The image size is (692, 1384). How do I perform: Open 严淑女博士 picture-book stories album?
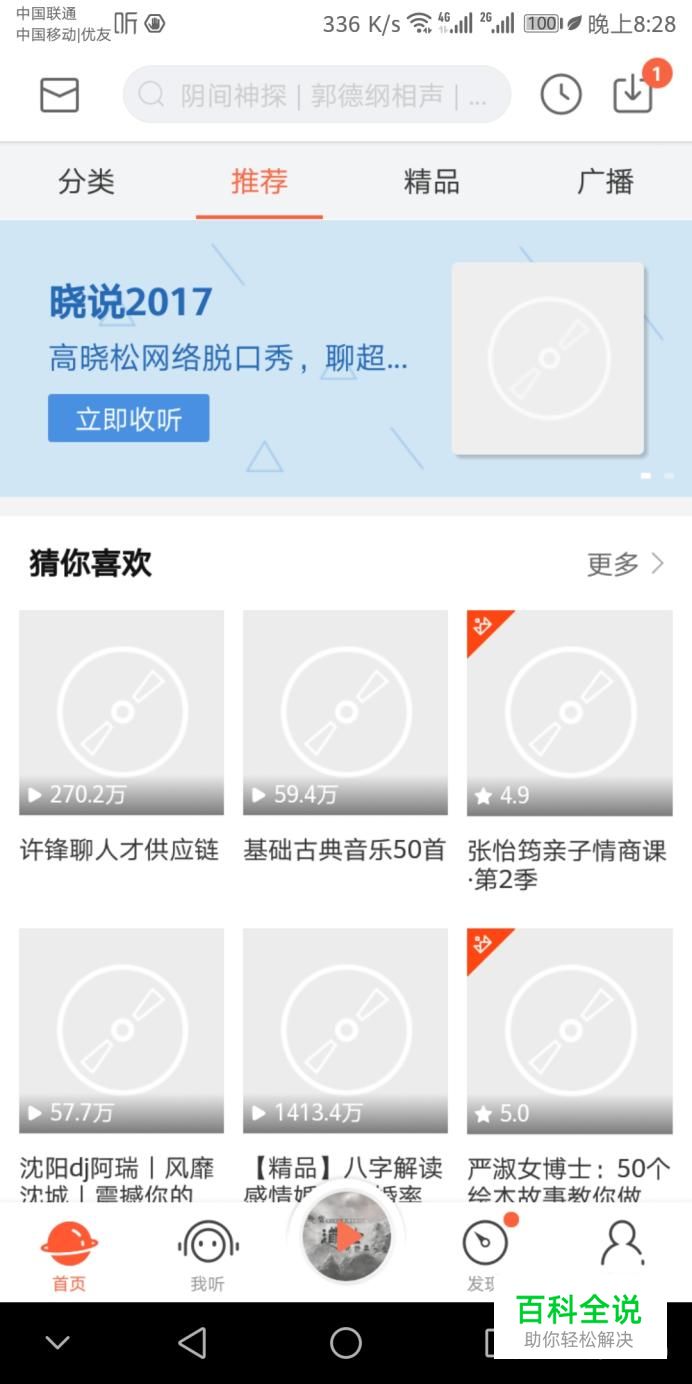[569, 1031]
